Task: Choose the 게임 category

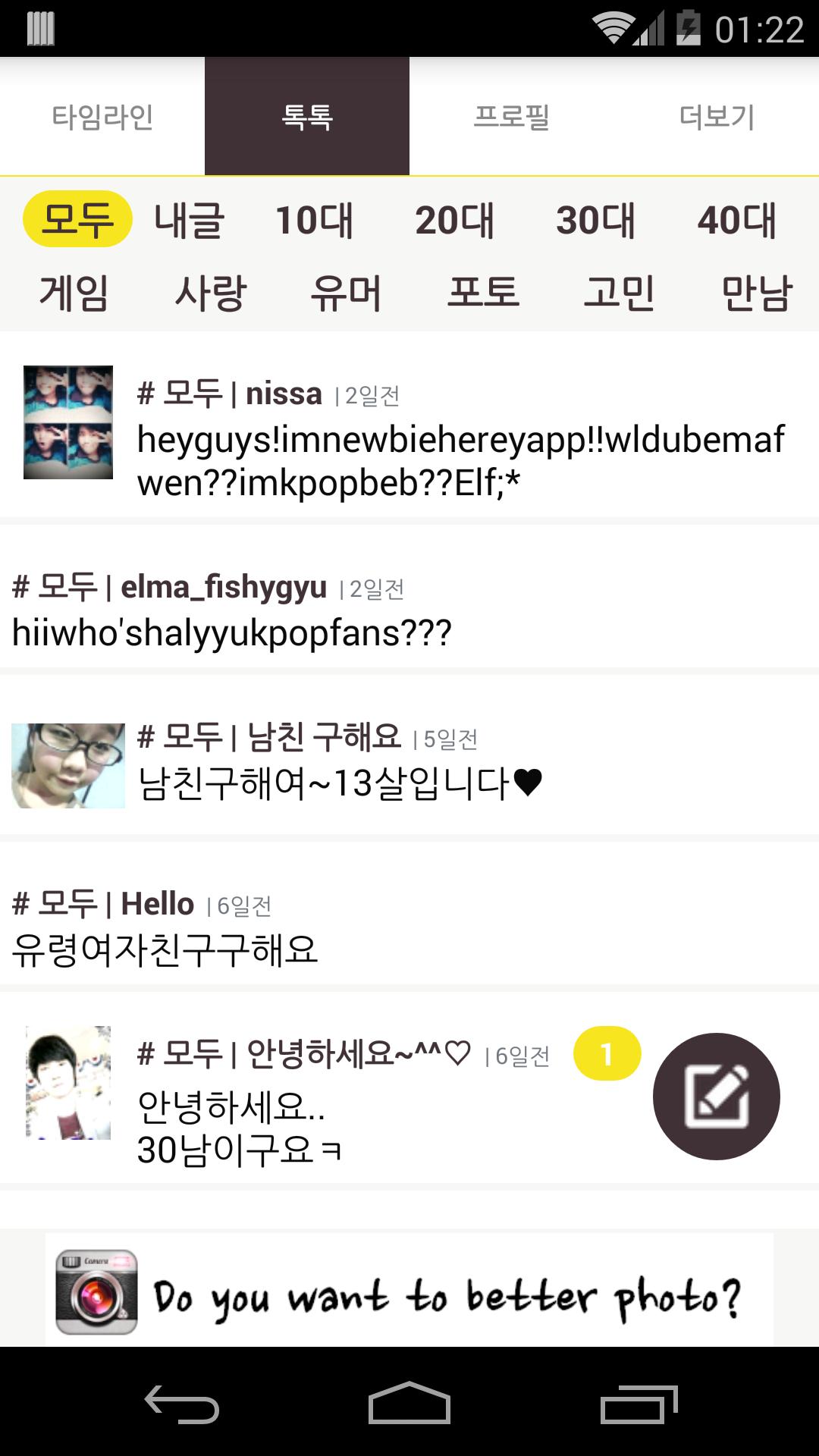Action: [x=74, y=293]
